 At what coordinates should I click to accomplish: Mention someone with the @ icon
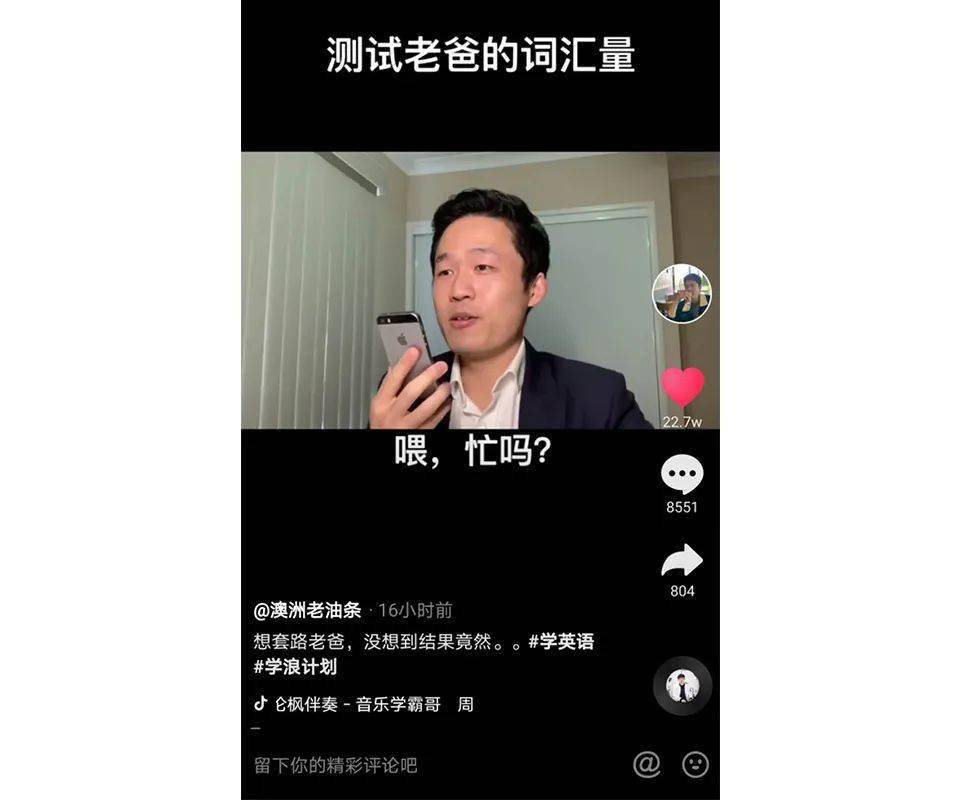[647, 764]
